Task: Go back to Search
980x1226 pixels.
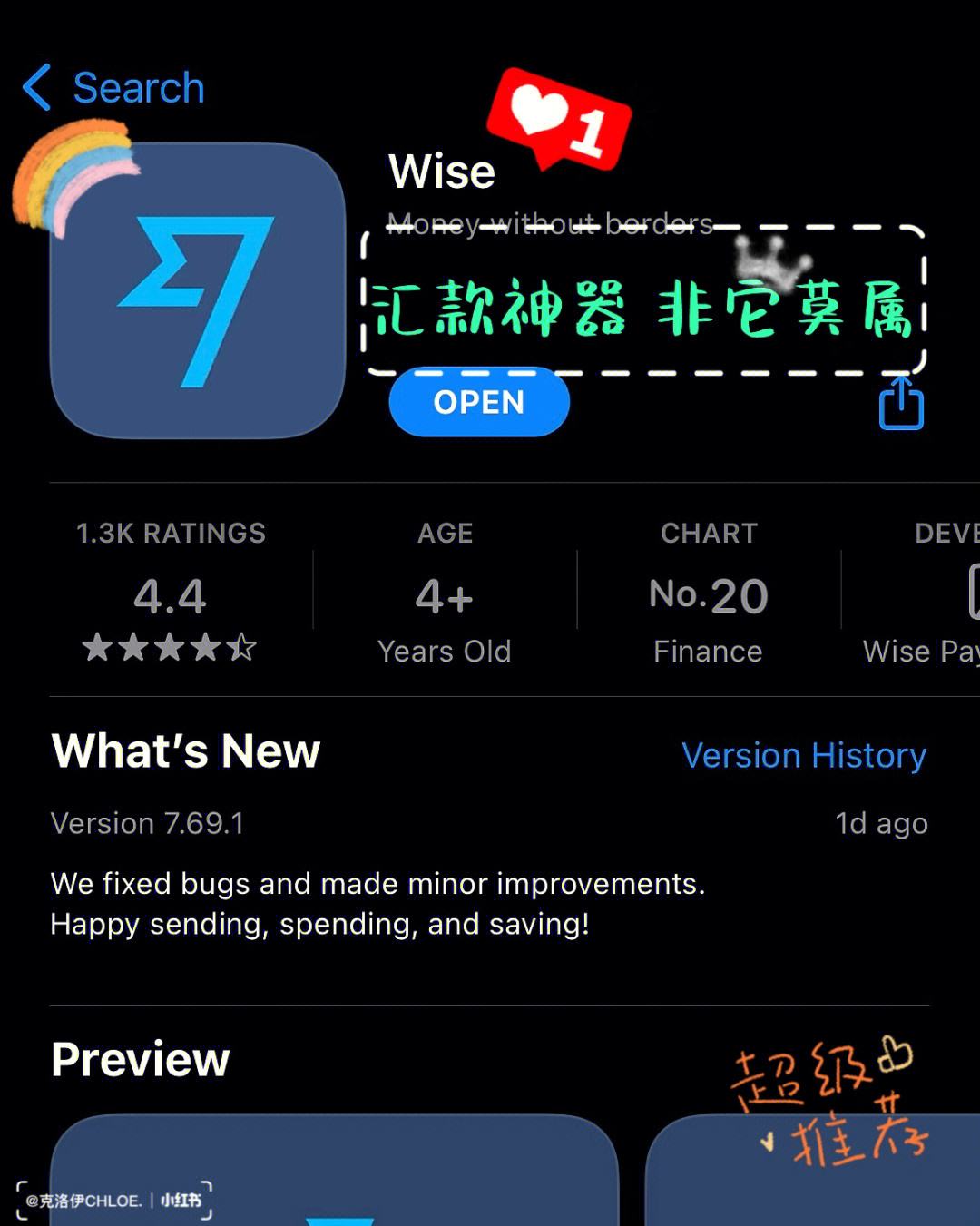Action: [113, 88]
